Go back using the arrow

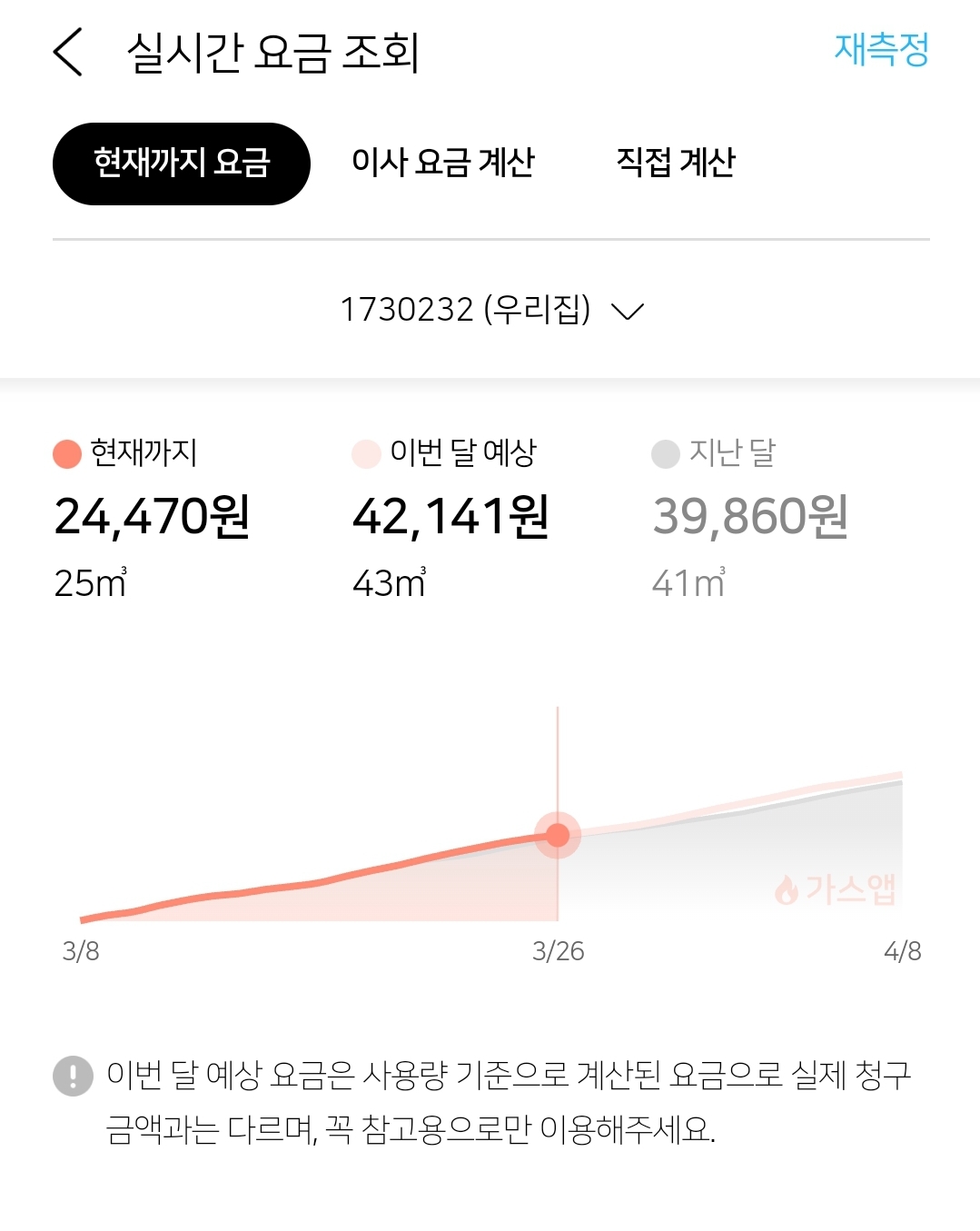(69, 52)
